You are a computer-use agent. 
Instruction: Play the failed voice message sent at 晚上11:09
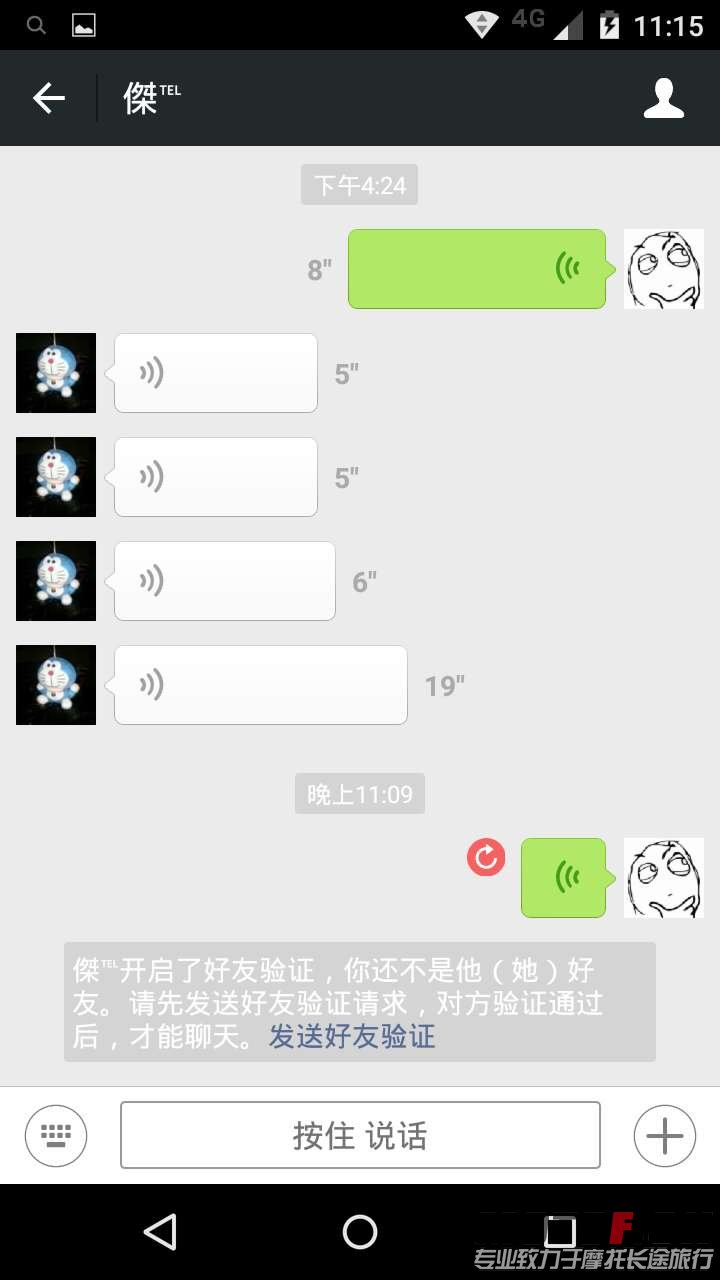click(563, 877)
